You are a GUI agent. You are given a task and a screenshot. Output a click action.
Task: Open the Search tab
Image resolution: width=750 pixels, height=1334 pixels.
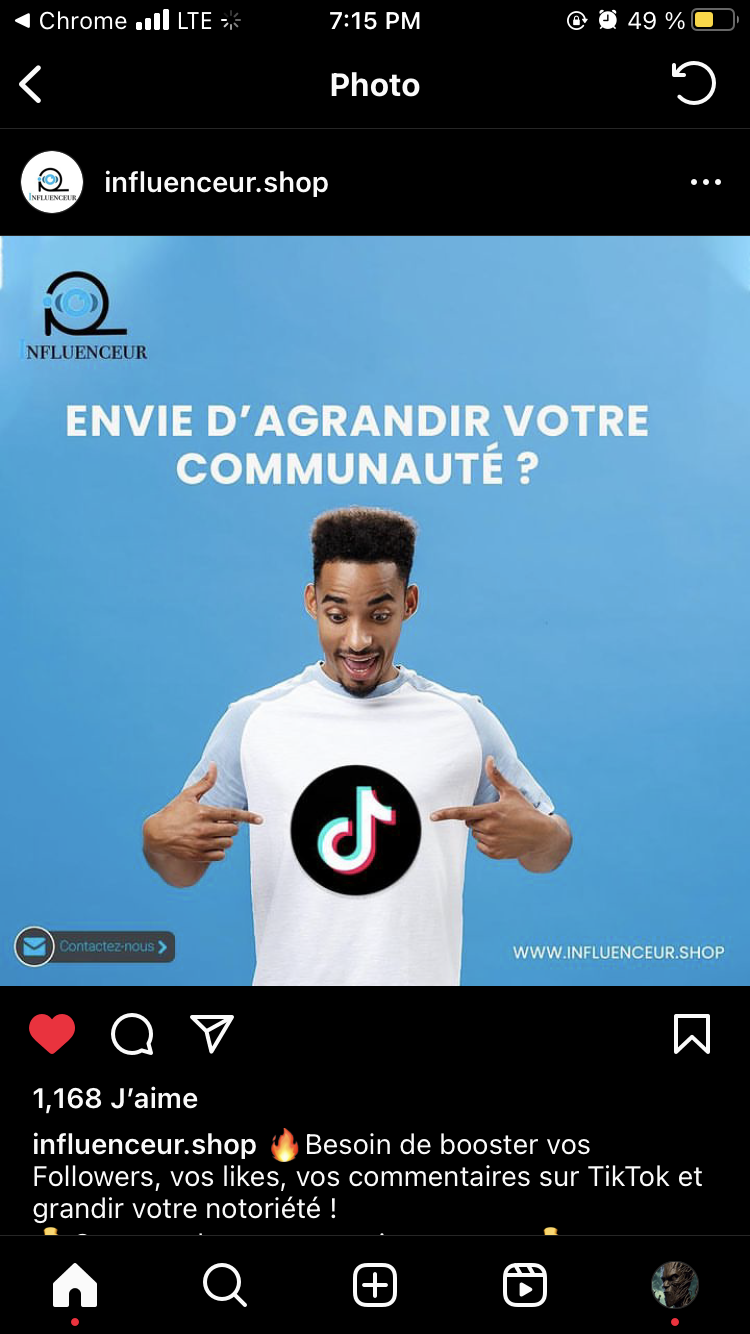[224, 1285]
